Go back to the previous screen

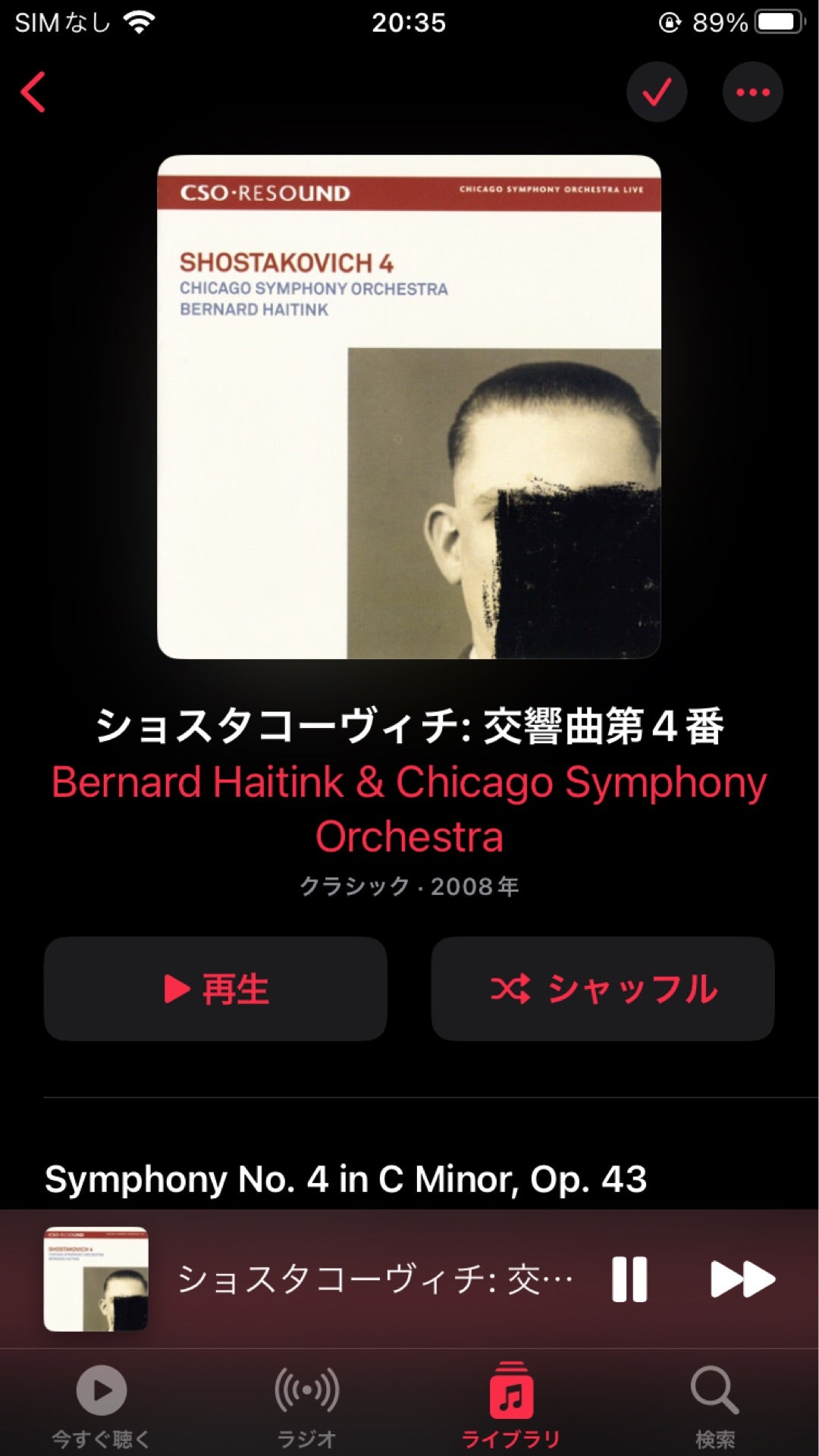click(33, 93)
